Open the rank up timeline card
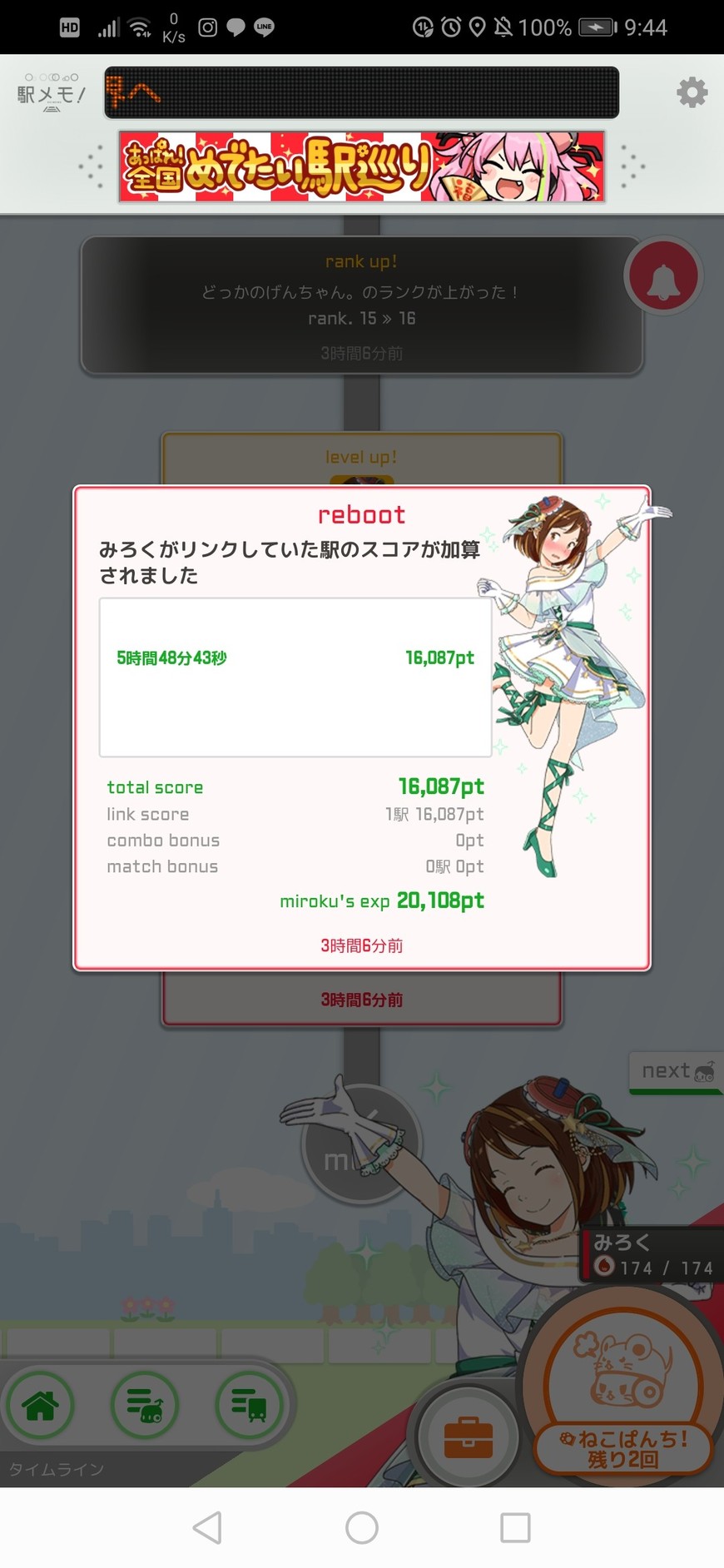 click(x=361, y=305)
